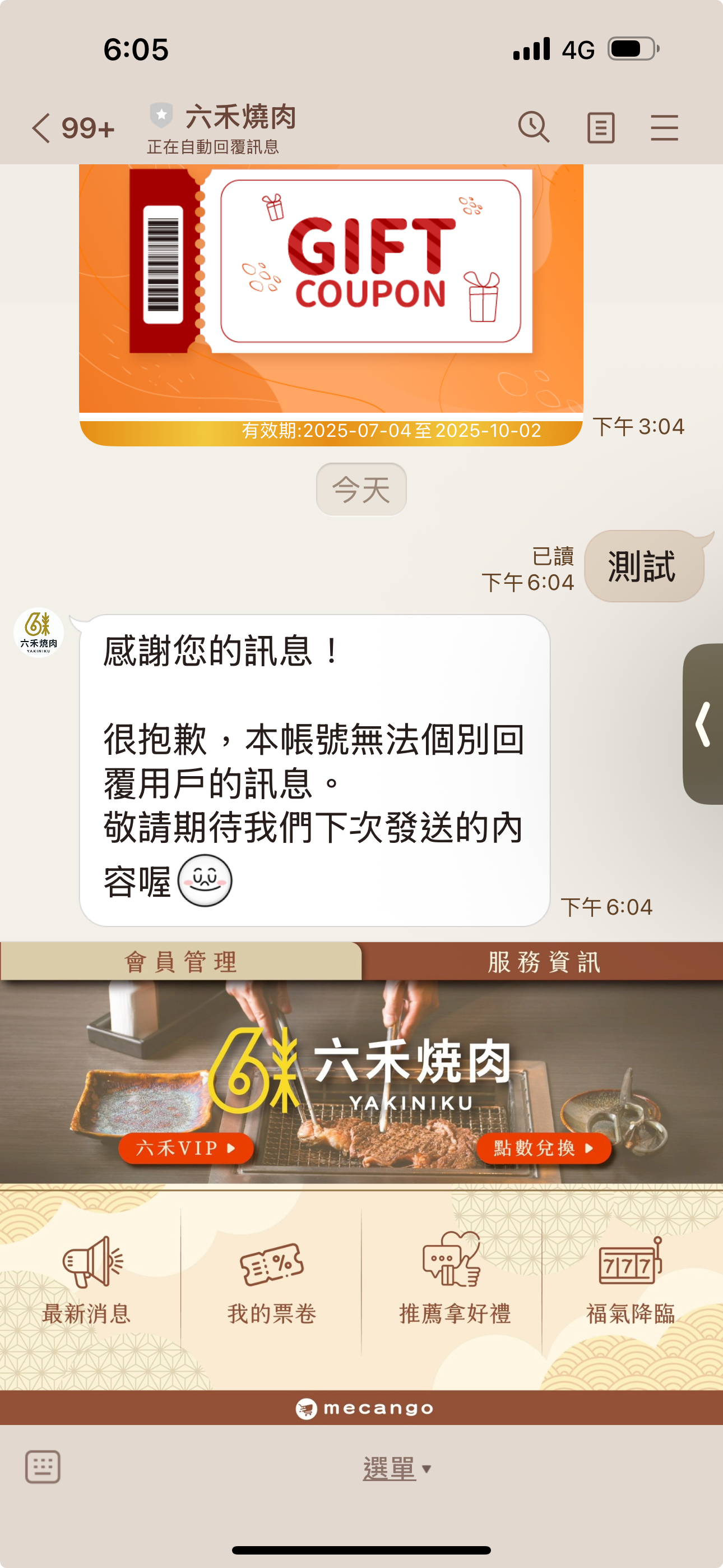The height and width of the screenshot is (1568, 723).
Task: Switch to 會員管理 tab
Action: 180,962
